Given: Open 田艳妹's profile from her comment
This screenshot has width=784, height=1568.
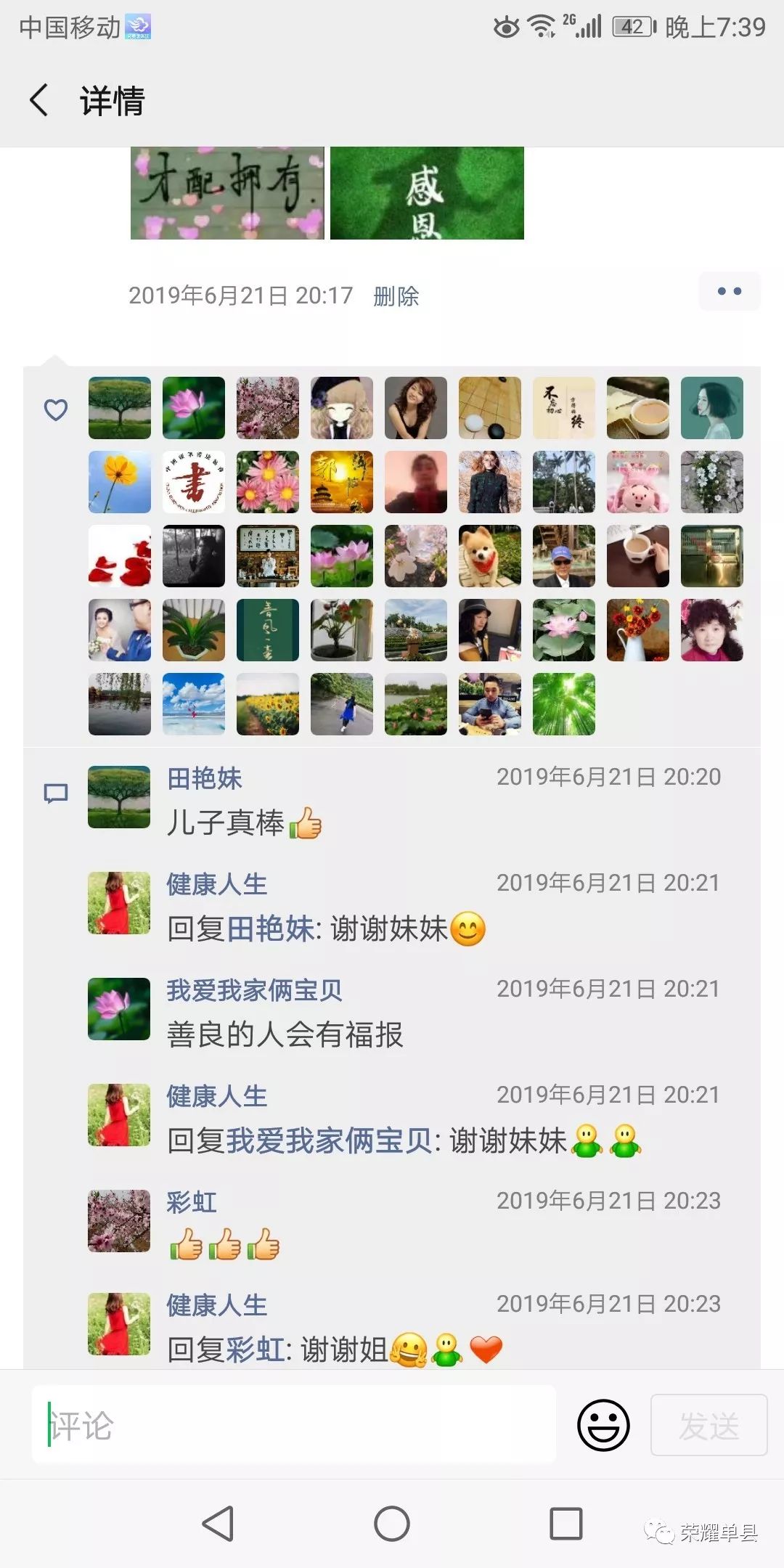Looking at the screenshot, I should [x=204, y=779].
